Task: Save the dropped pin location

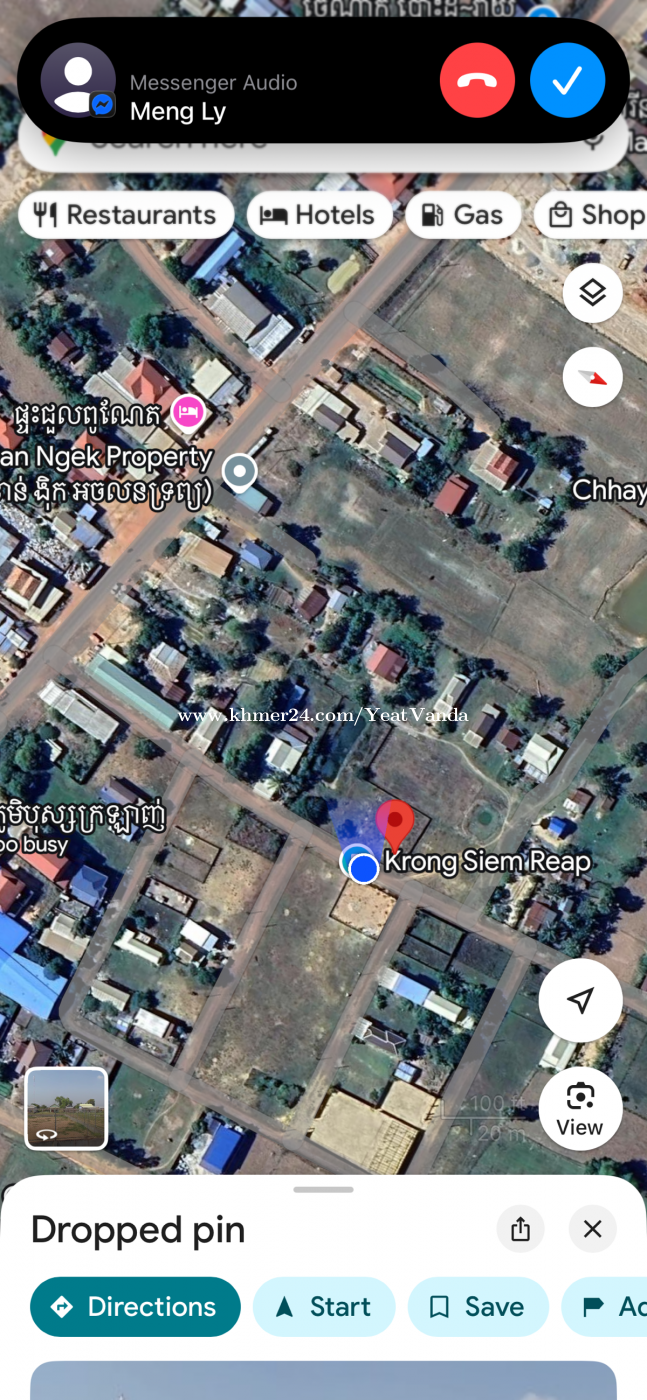Action: (477, 1306)
